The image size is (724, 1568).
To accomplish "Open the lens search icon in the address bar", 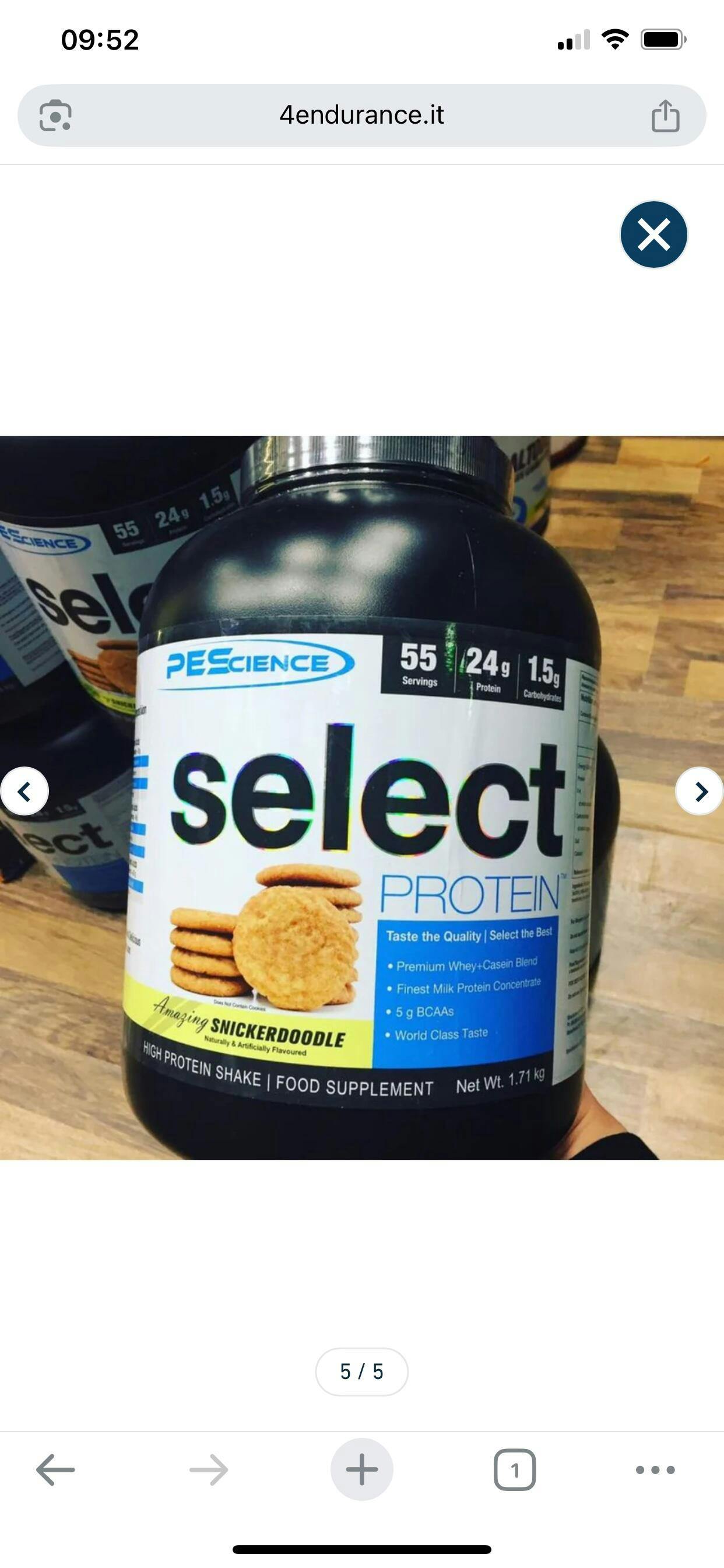I will click(55, 116).
